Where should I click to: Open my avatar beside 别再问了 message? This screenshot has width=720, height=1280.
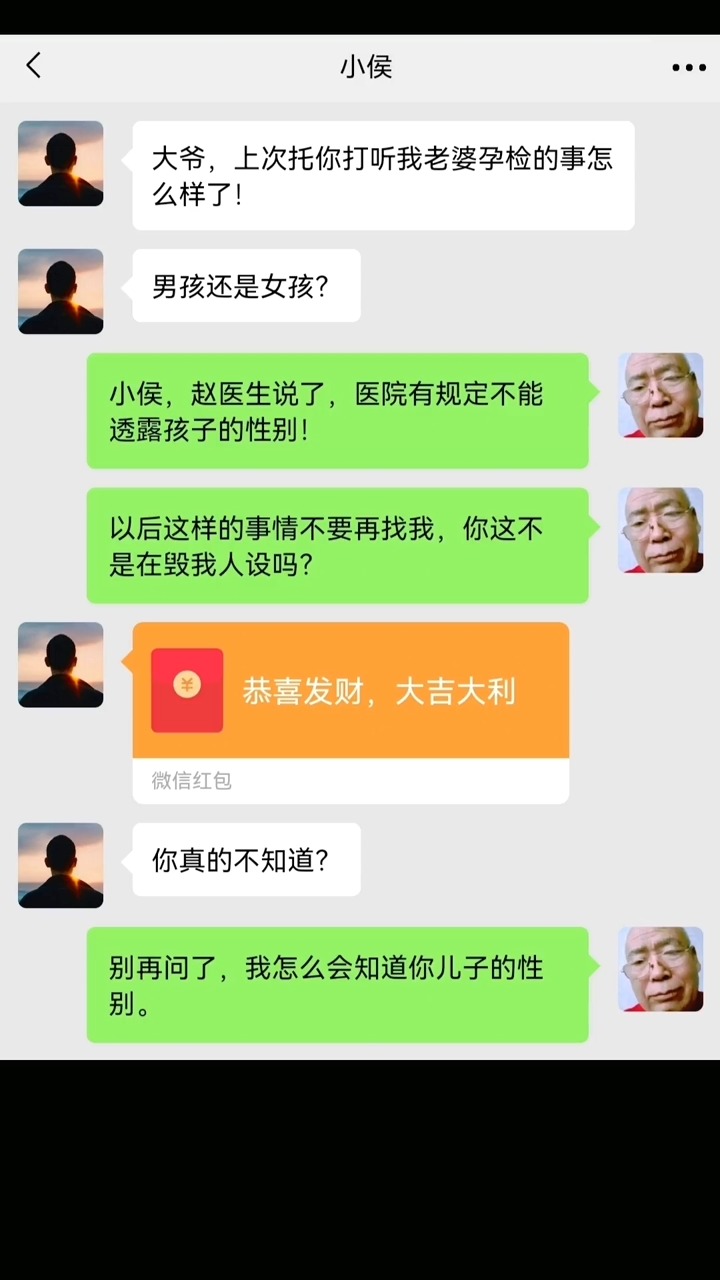pos(660,969)
